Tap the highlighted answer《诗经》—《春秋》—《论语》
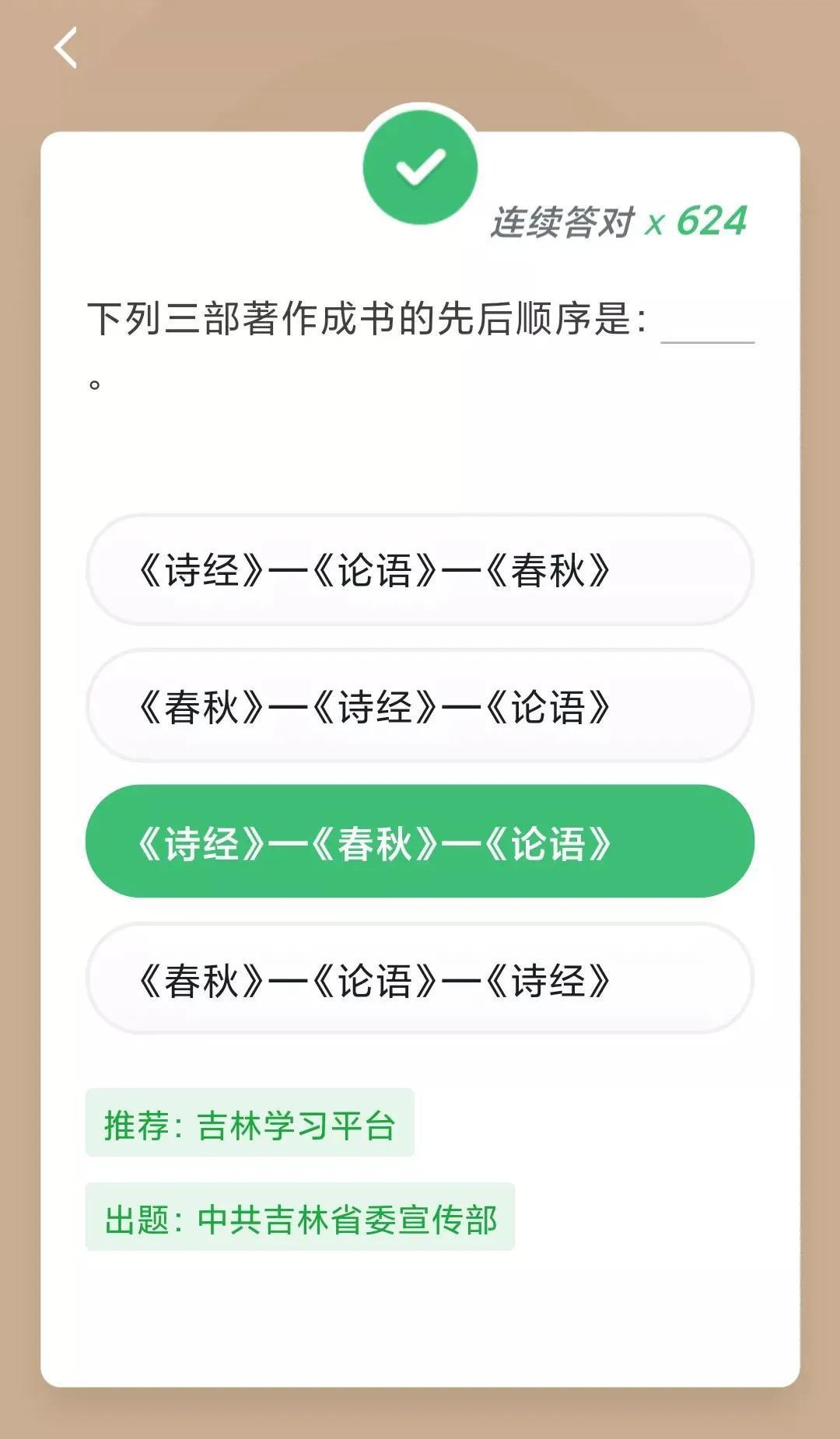 point(420,842)
